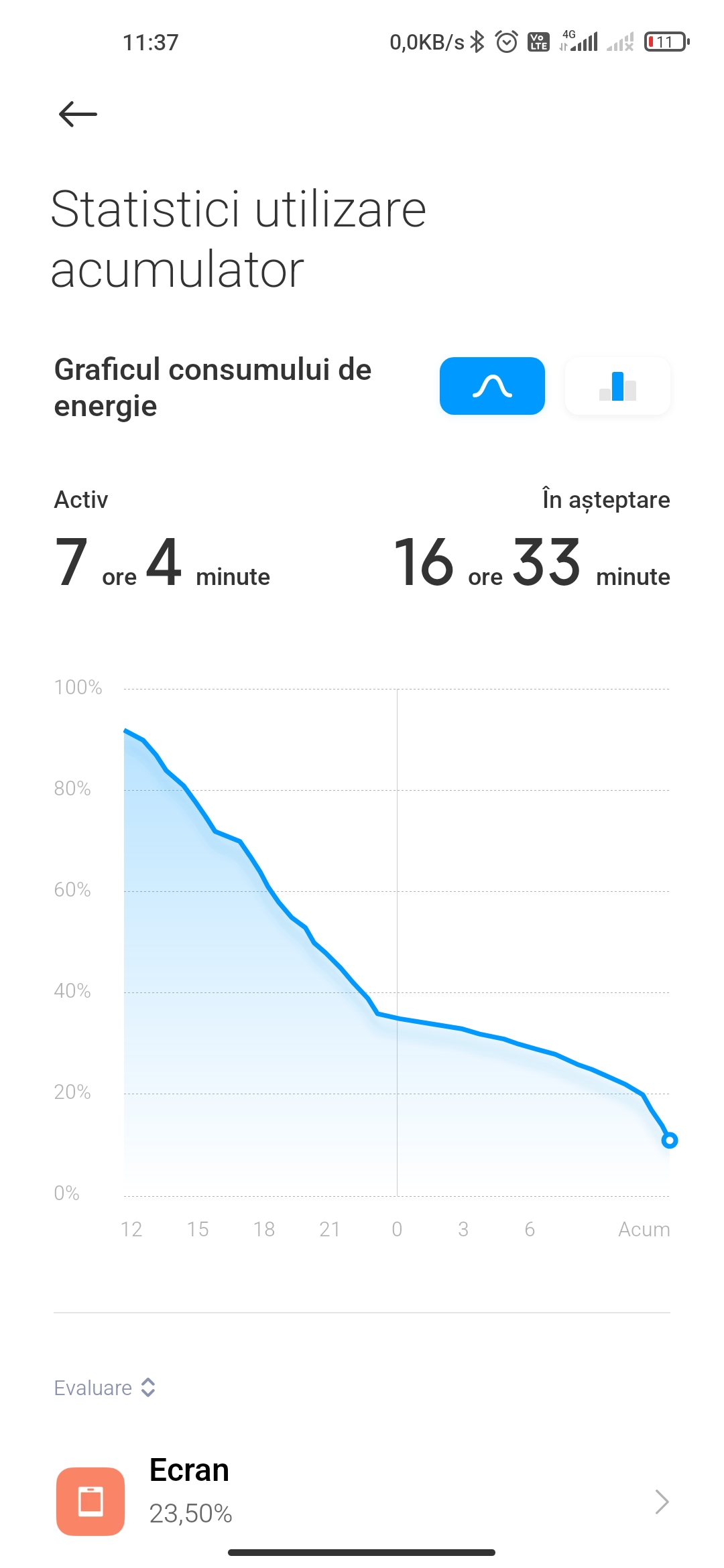Open Ecran battery usage details

tap(362, 1501)
